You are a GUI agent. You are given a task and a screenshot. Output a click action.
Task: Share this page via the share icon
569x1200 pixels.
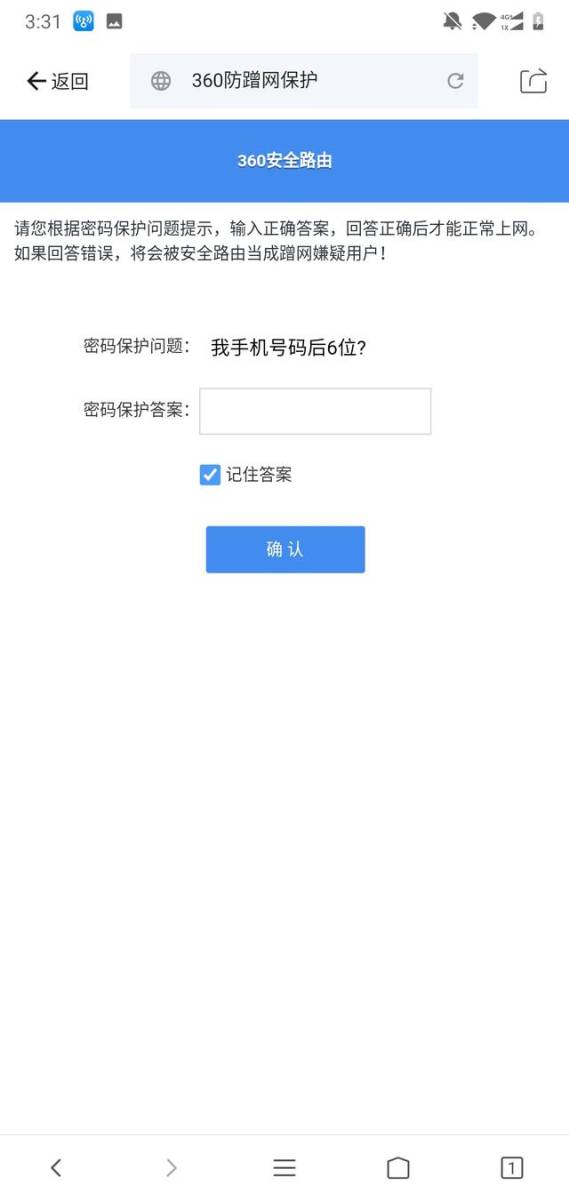(x=534, y=81)
